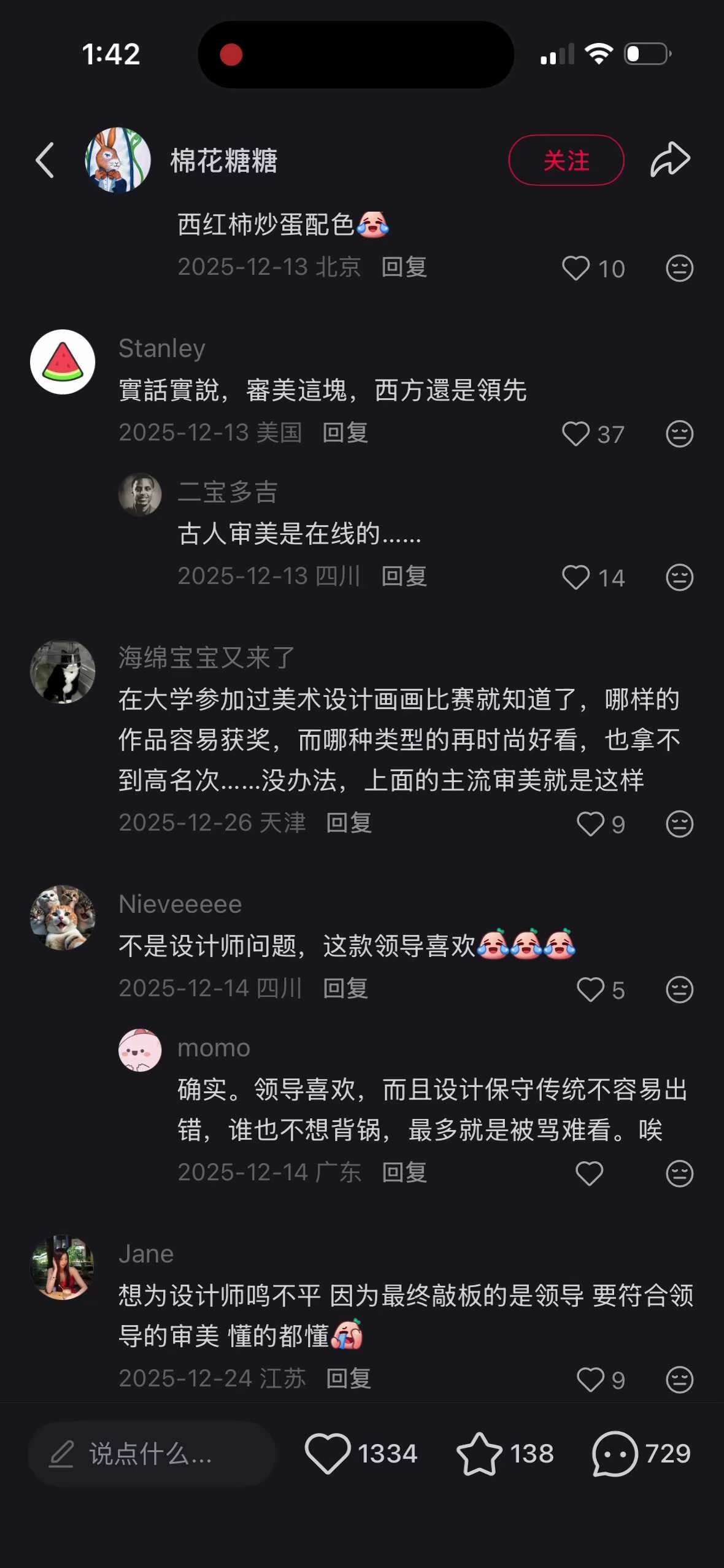The height and width of the screenshot is (1568, 724).
Task: Toggle like on 海绵宝宝又来了's comment
Action: (x=590, y=824)
